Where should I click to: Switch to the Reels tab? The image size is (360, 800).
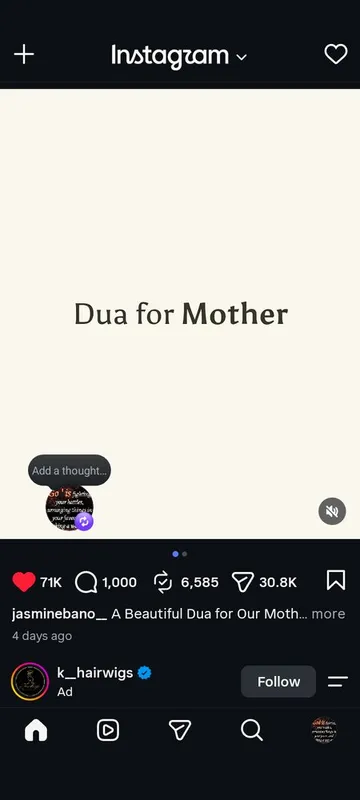click(x=108, y=730)
